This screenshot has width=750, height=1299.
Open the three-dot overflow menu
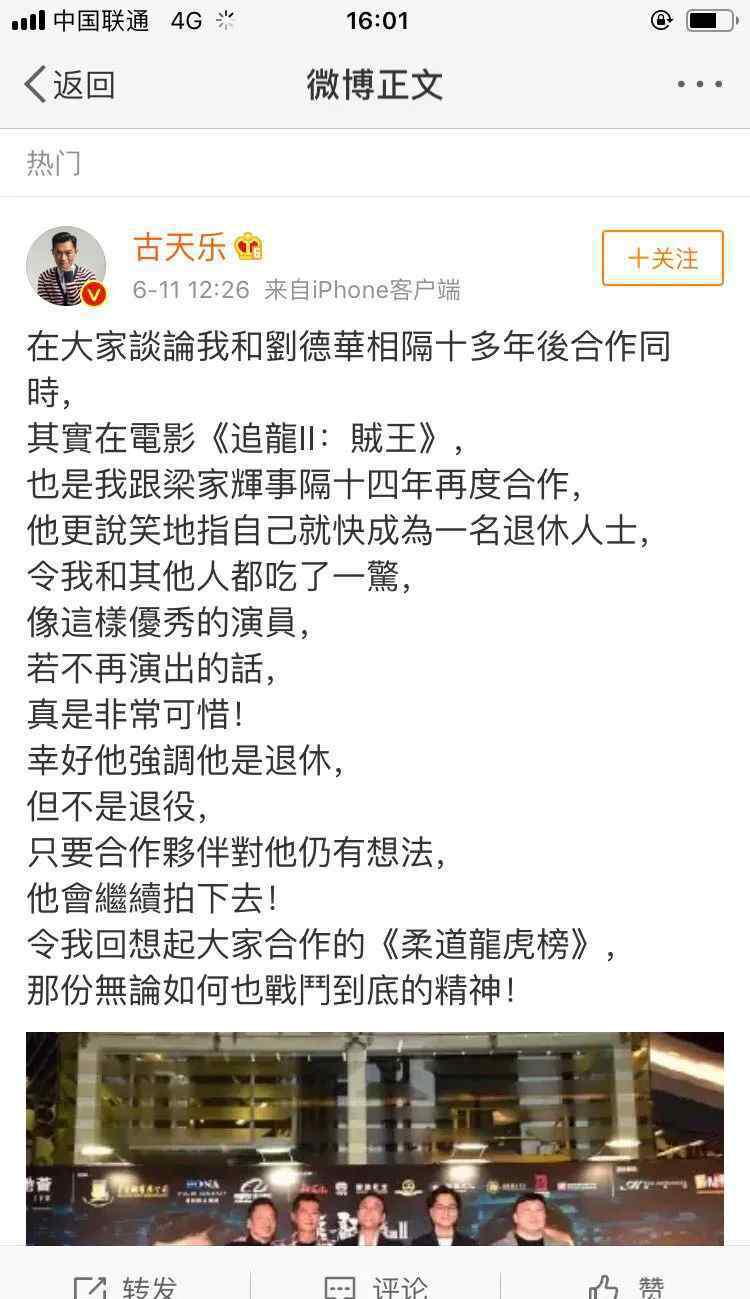[x=699, y=85]
